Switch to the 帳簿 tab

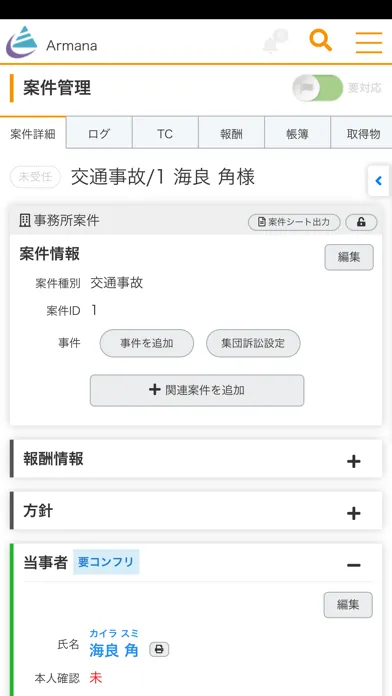click(x=297, y=133)
